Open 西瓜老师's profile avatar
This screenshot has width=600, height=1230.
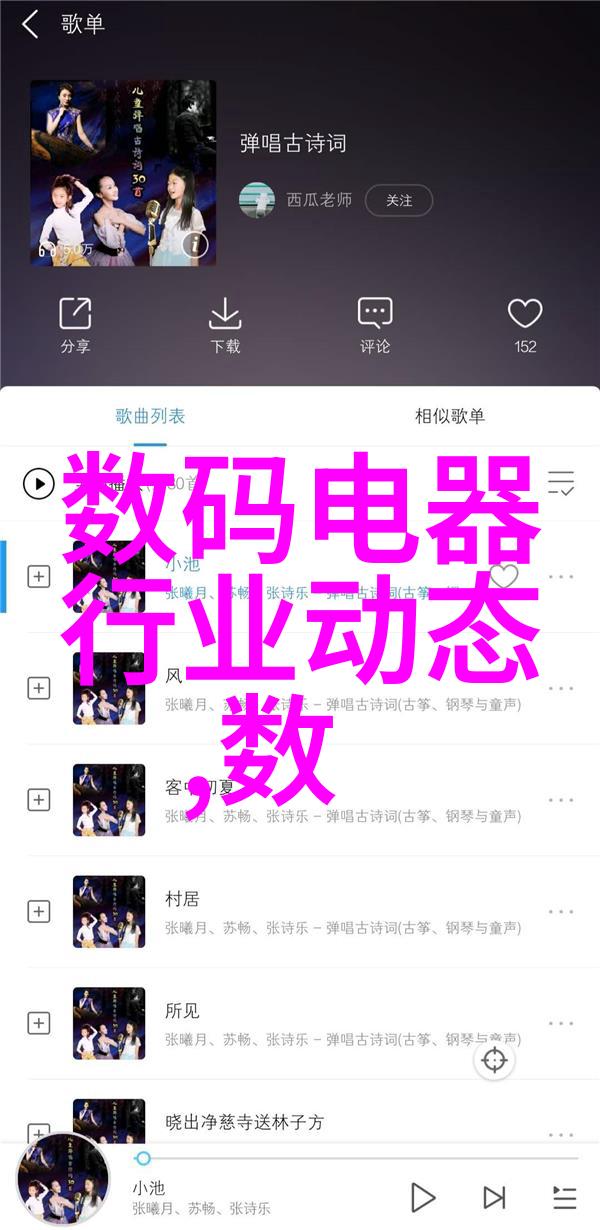coord(257,200)
